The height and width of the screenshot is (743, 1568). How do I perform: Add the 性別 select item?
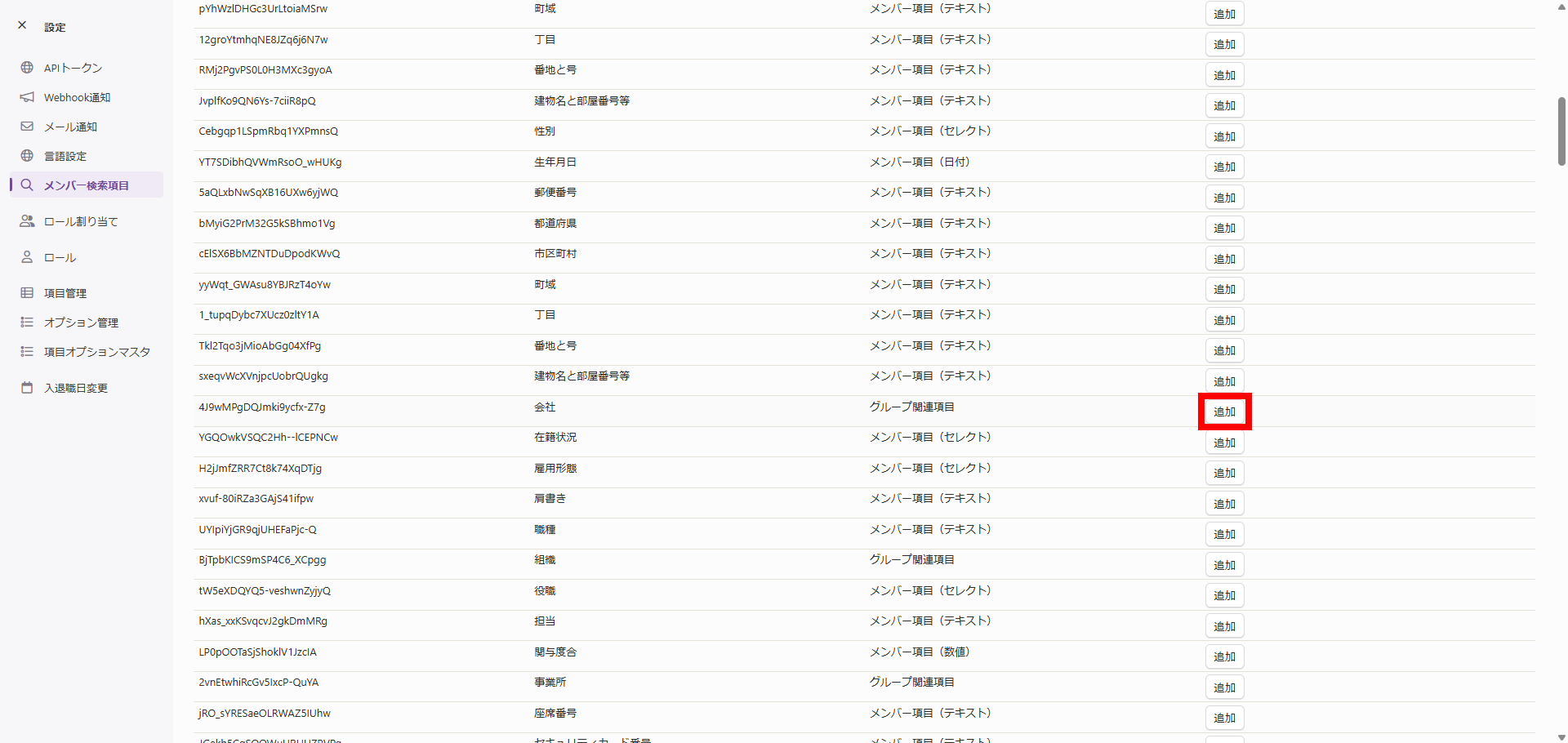pyautogui.click(x=1224, y=136)
